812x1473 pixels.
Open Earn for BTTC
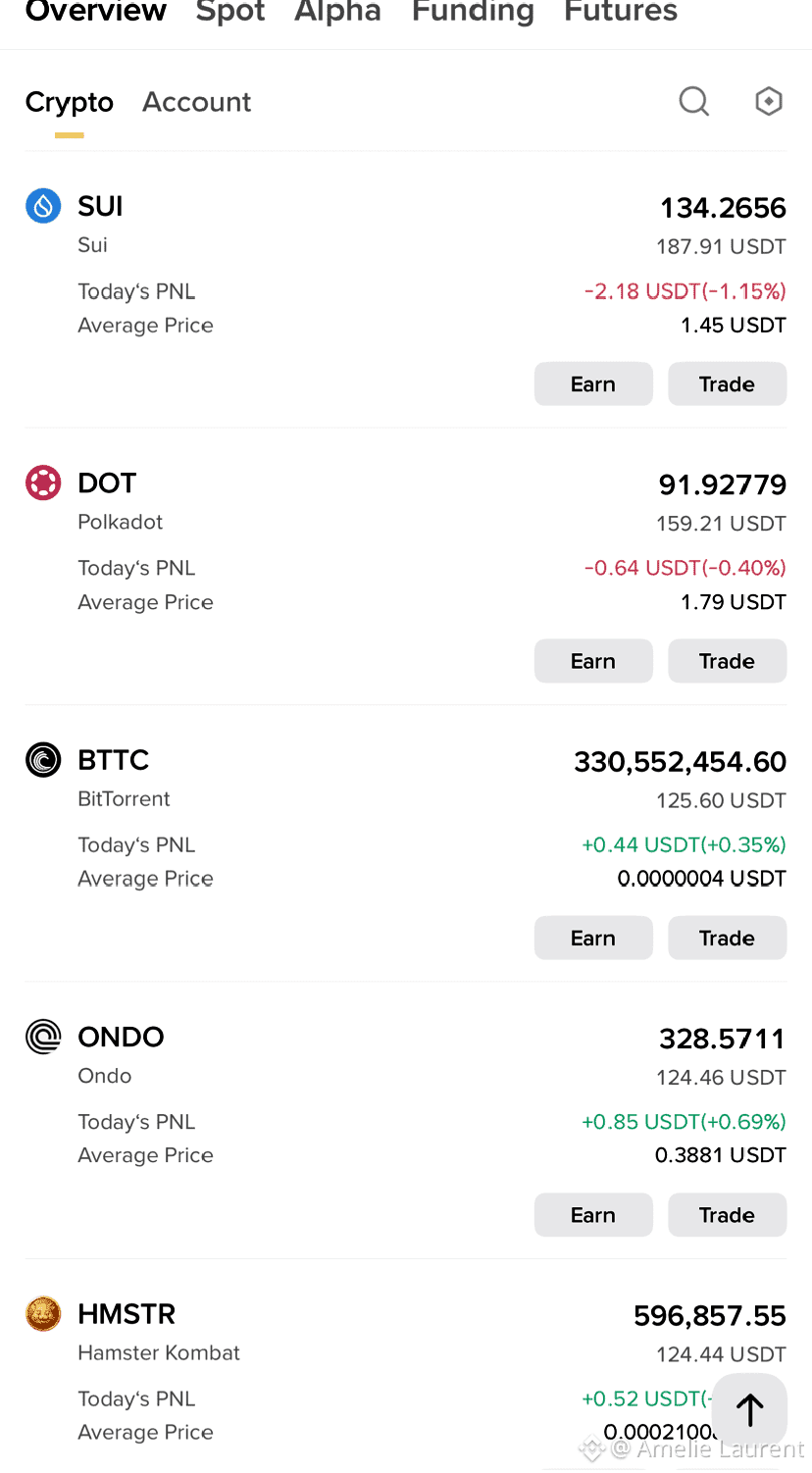tap(593, 938)
